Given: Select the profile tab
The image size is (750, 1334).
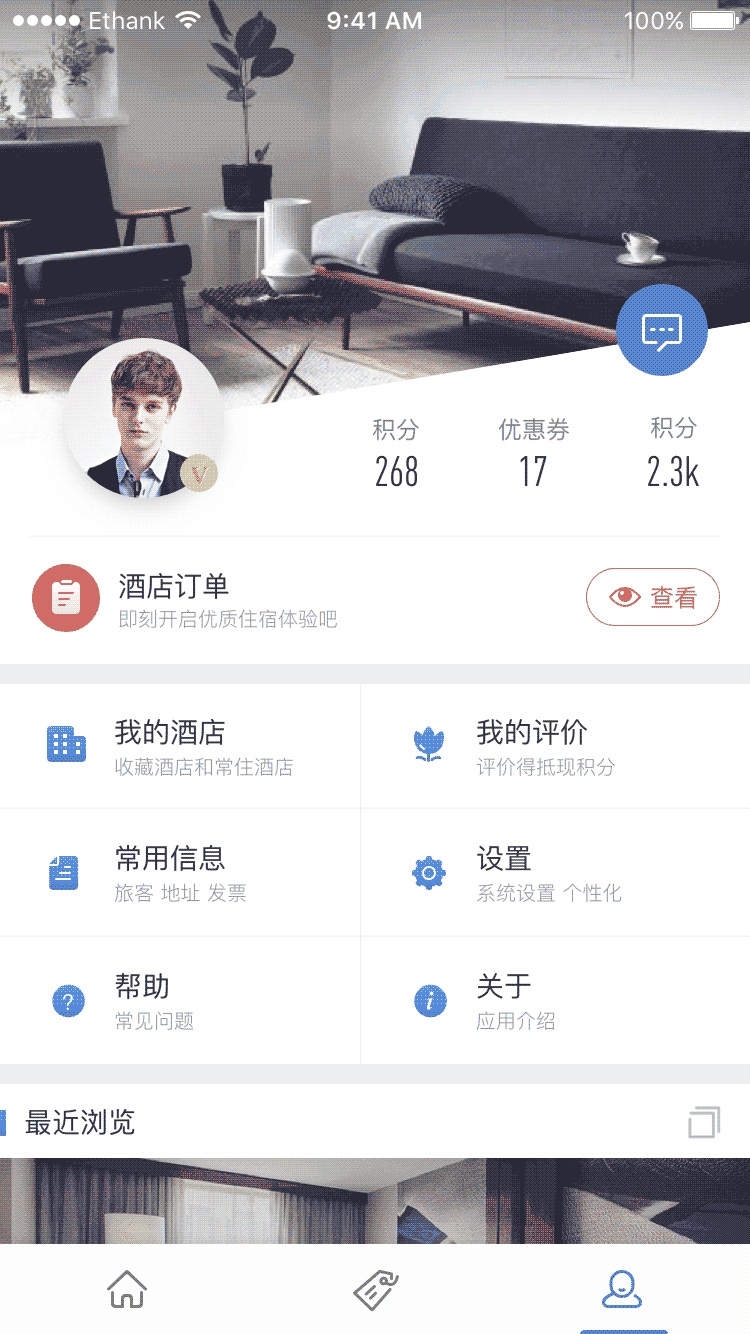Looking at the screenshot, I should pos(622,1289).
